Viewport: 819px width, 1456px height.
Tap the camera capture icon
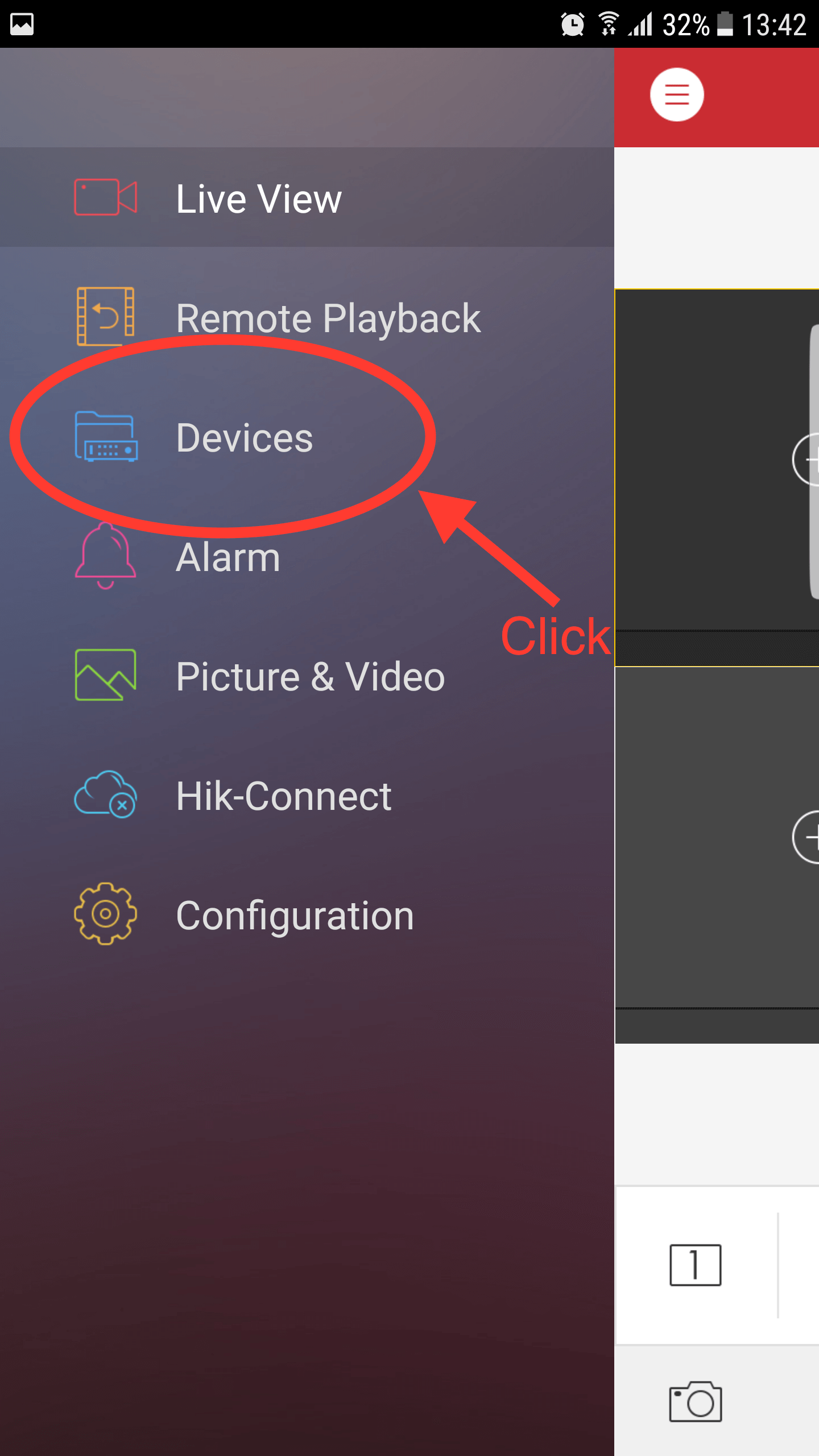(x=695, y=1401)
